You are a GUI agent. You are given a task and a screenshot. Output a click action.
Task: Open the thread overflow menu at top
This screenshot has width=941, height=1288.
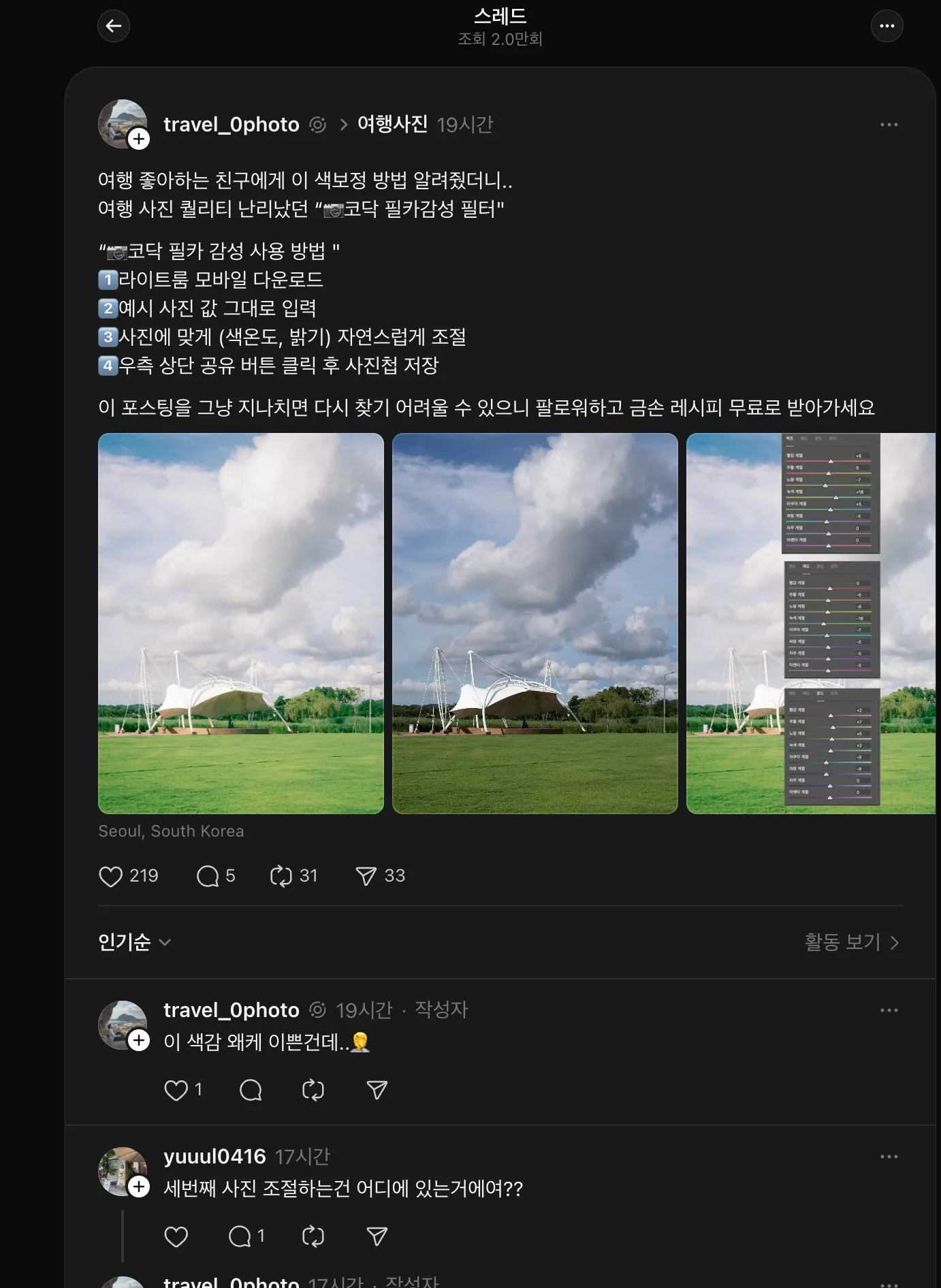(x=887, y=26)
